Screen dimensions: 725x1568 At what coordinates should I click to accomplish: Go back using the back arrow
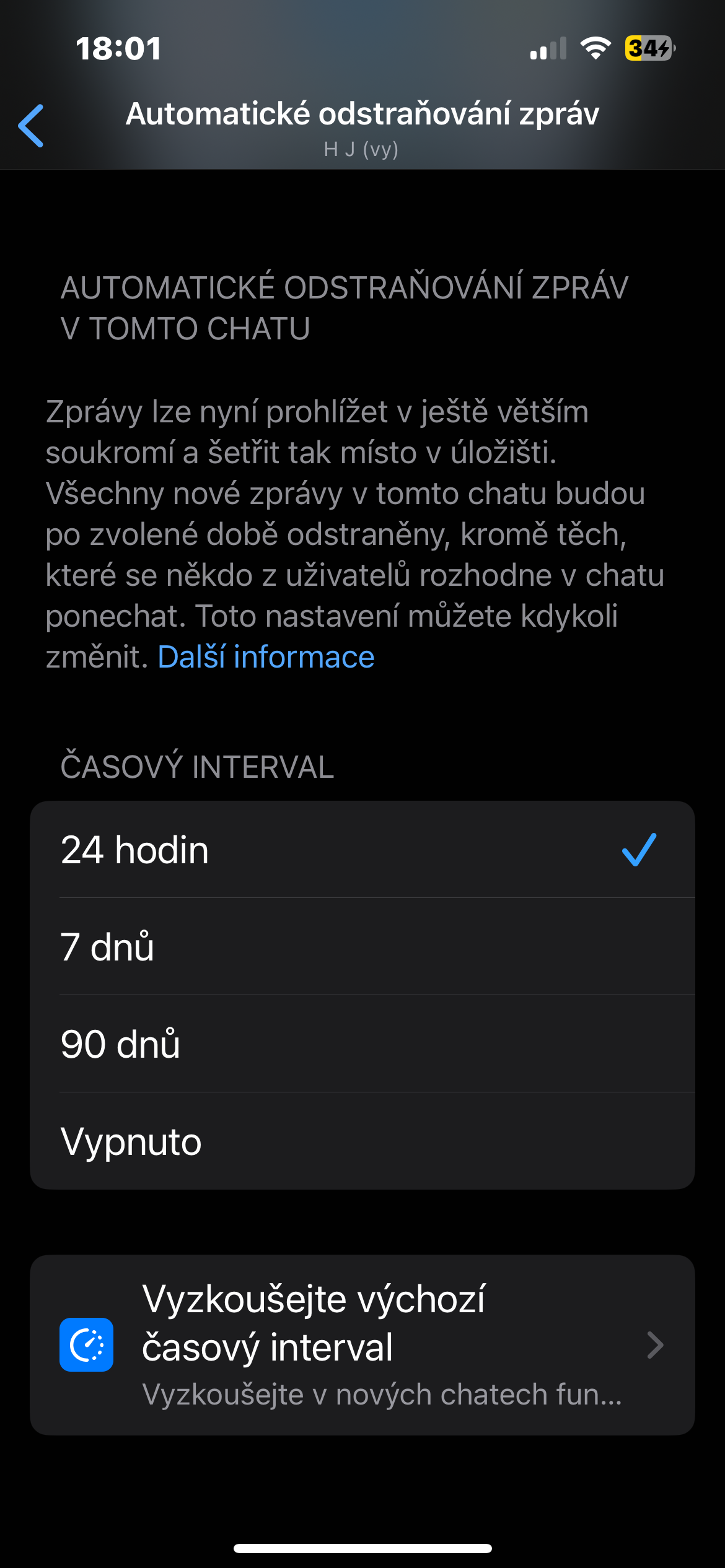tap(31, 126)
